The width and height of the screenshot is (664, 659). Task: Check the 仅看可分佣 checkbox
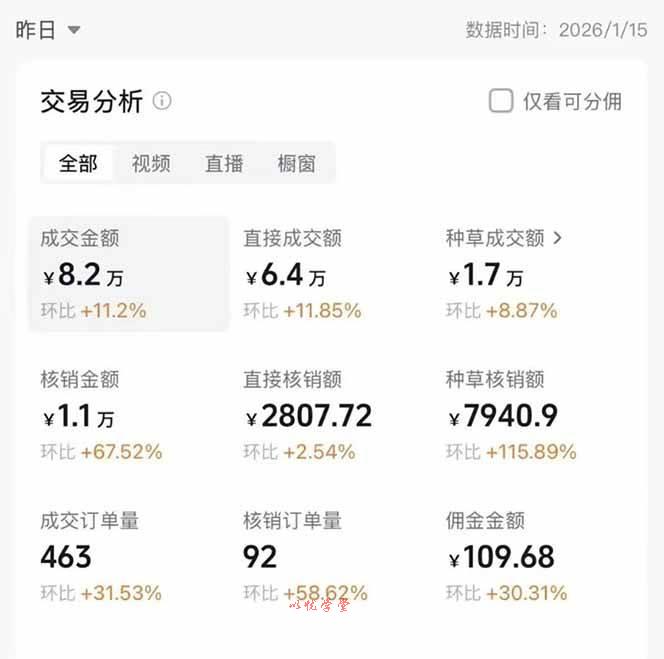click(501, 101)
